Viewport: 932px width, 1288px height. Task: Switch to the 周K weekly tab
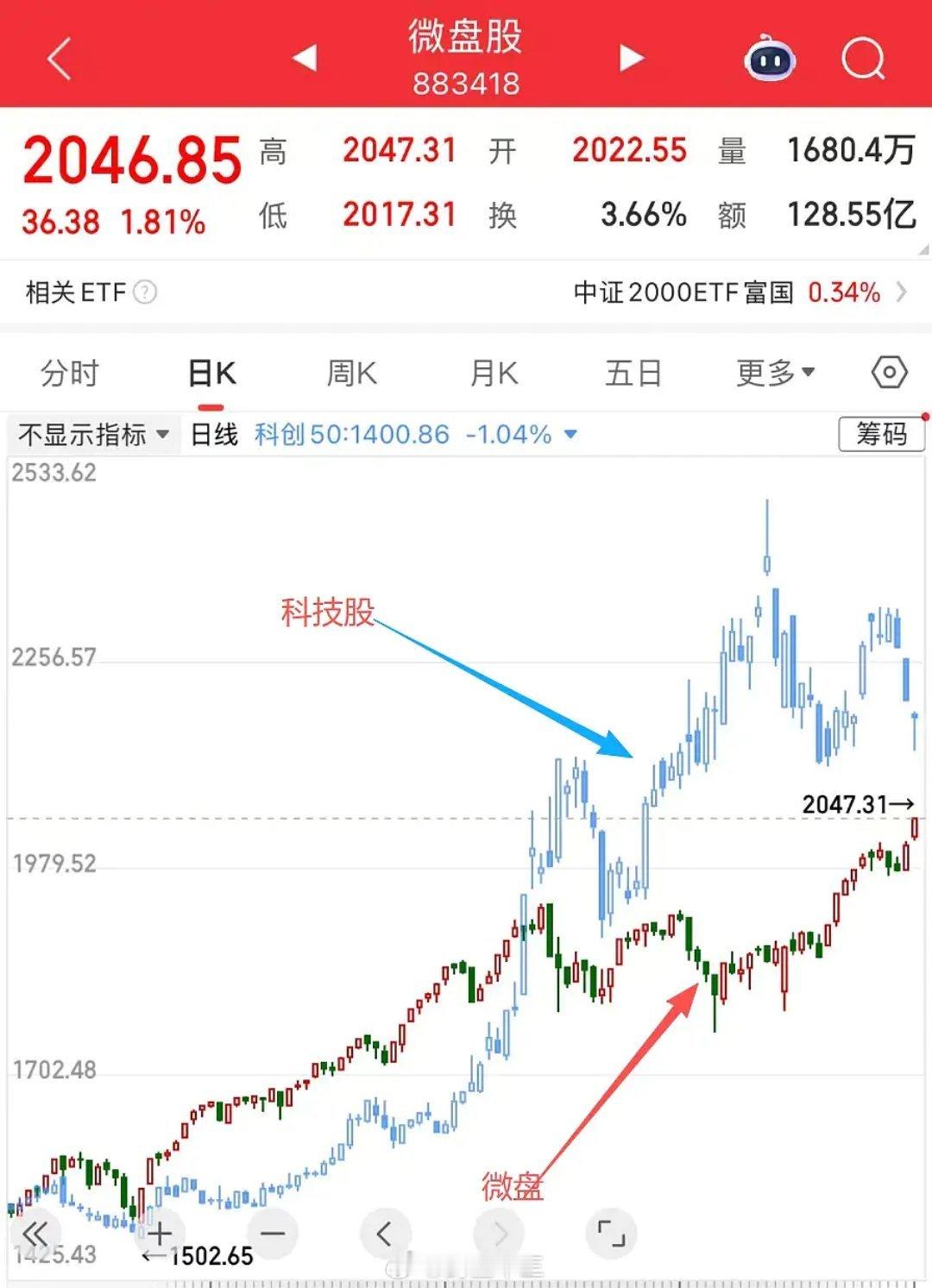pyautogui.click(x=351, y=373)
